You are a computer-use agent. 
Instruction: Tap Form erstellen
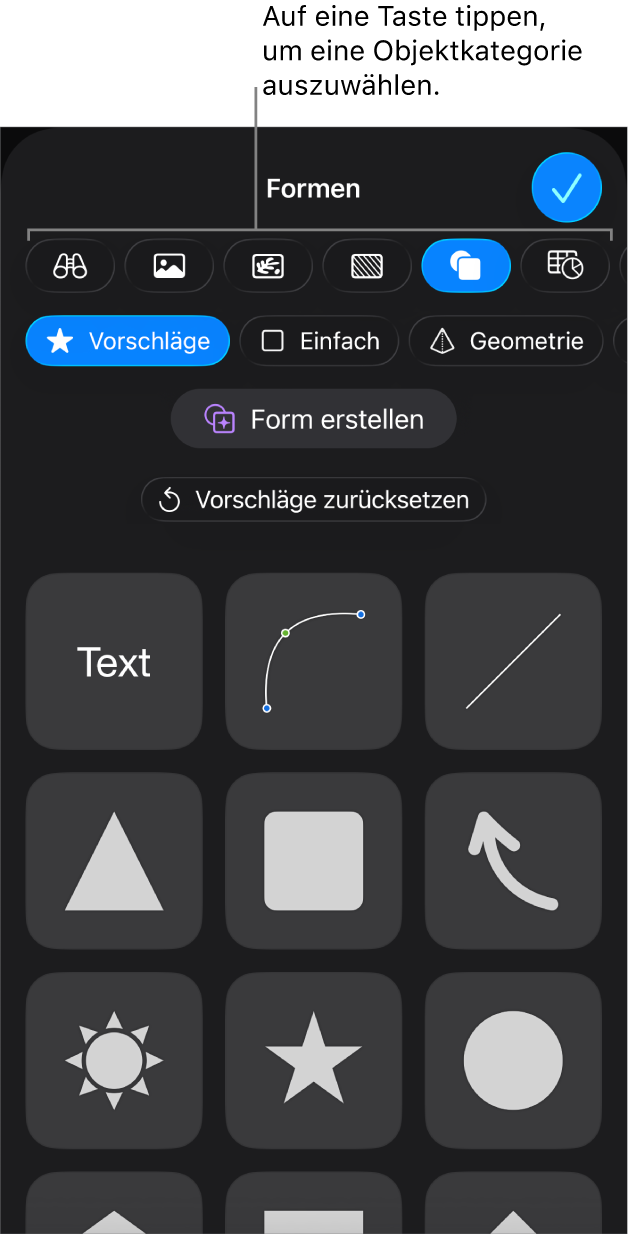(x=314, y=419)
